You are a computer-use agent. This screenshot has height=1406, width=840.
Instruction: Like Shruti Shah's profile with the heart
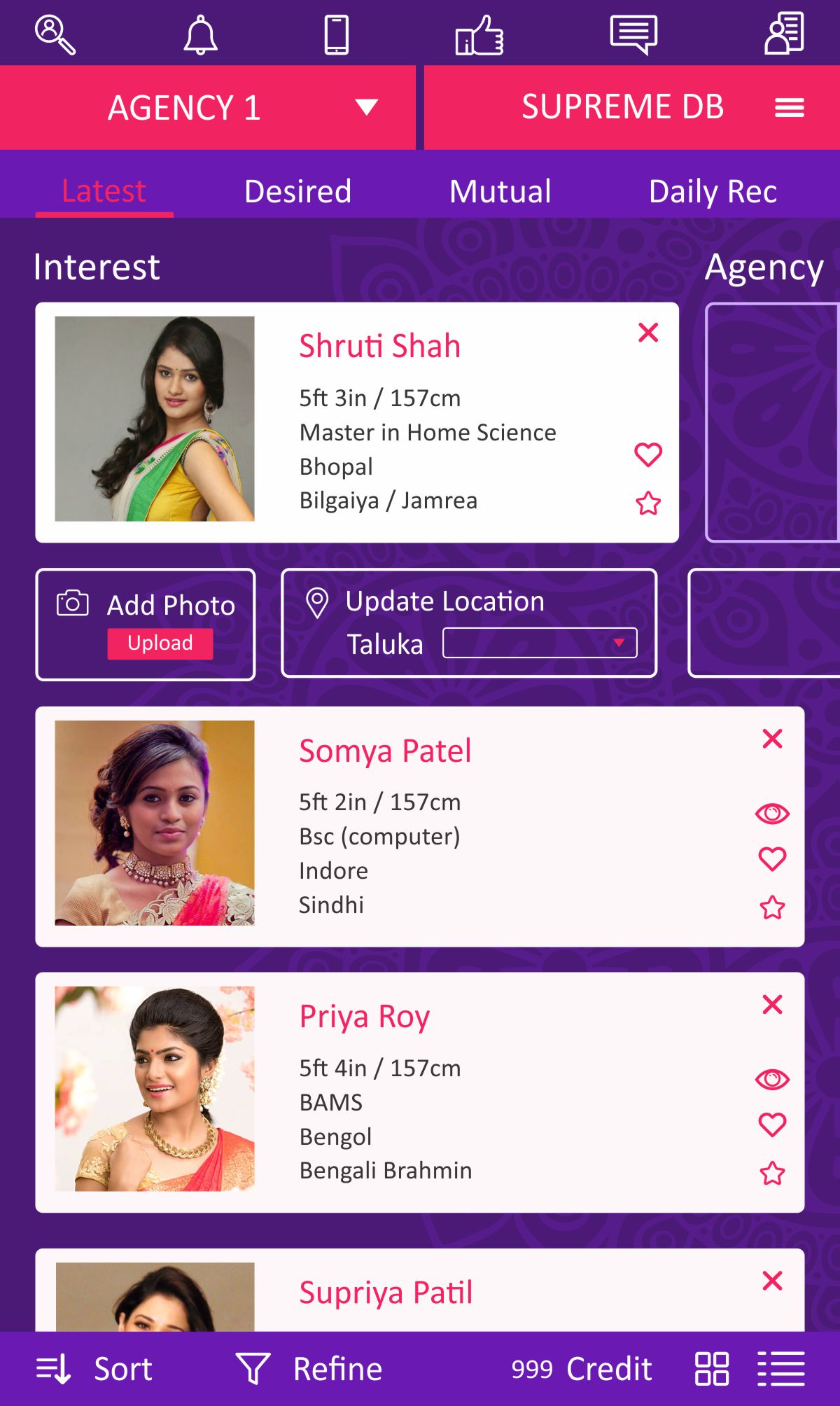tap(648, 454)
